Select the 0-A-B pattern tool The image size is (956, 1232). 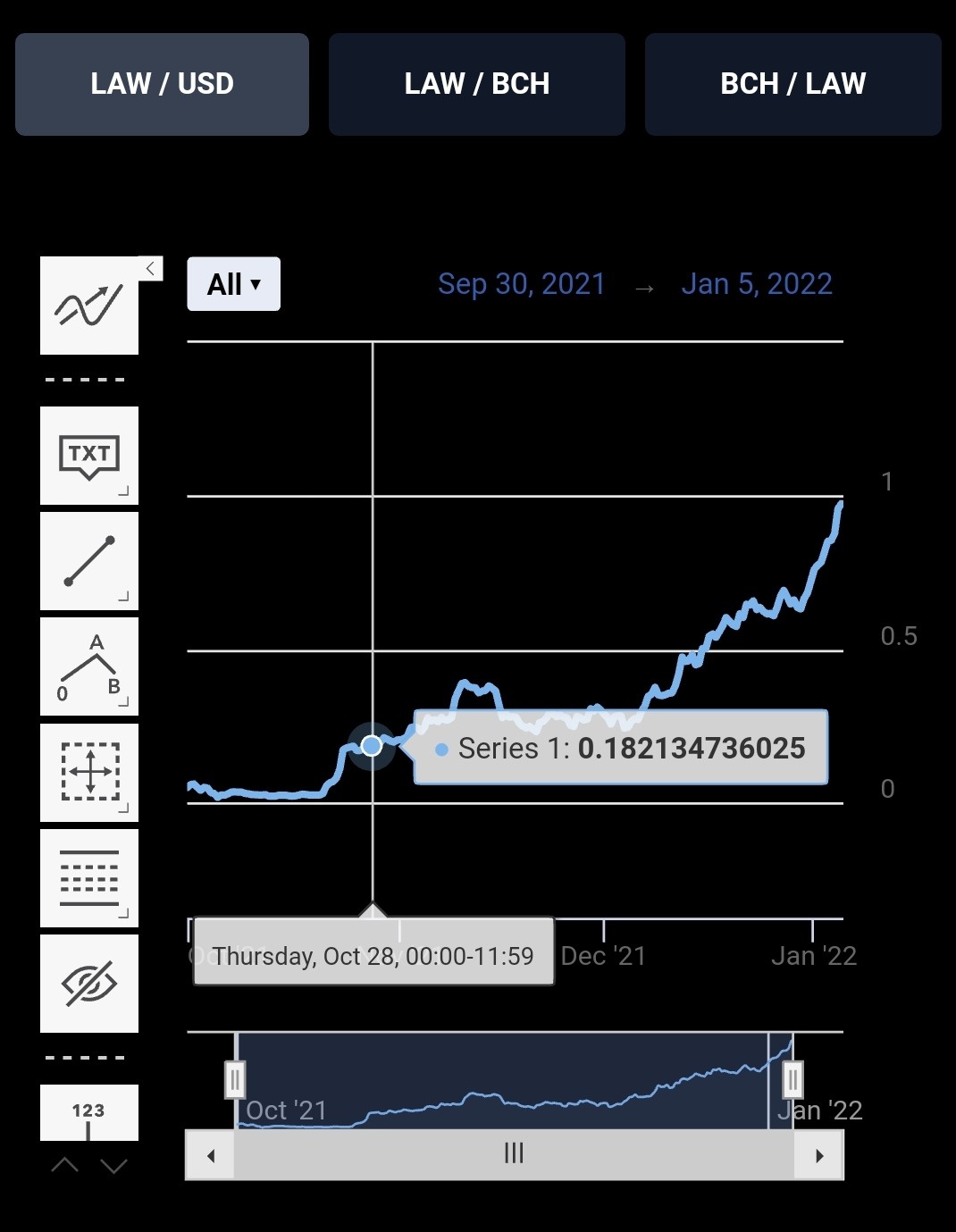click(x=89, y=666)
